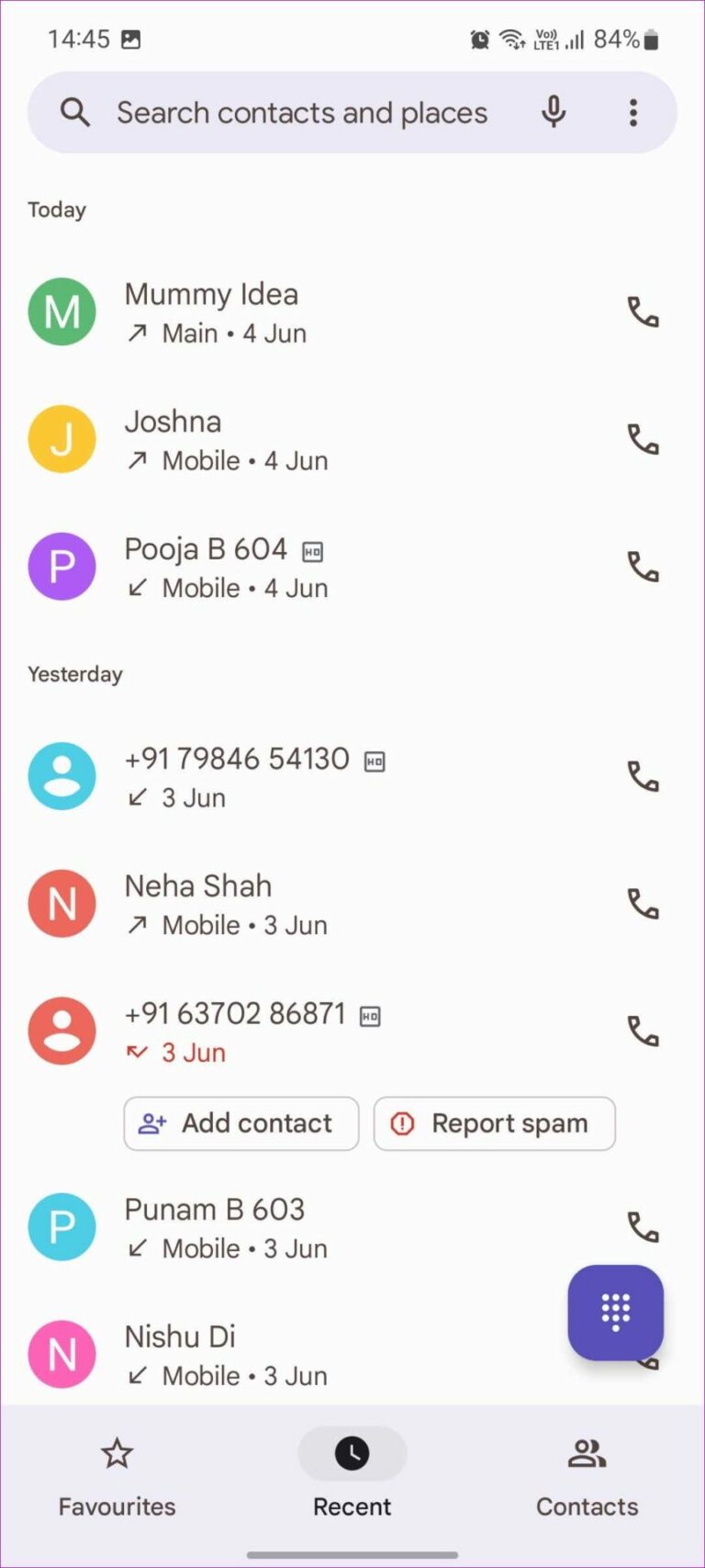
Task: Open Mummy Idea's contact avatar
Action: pos(62,312)
